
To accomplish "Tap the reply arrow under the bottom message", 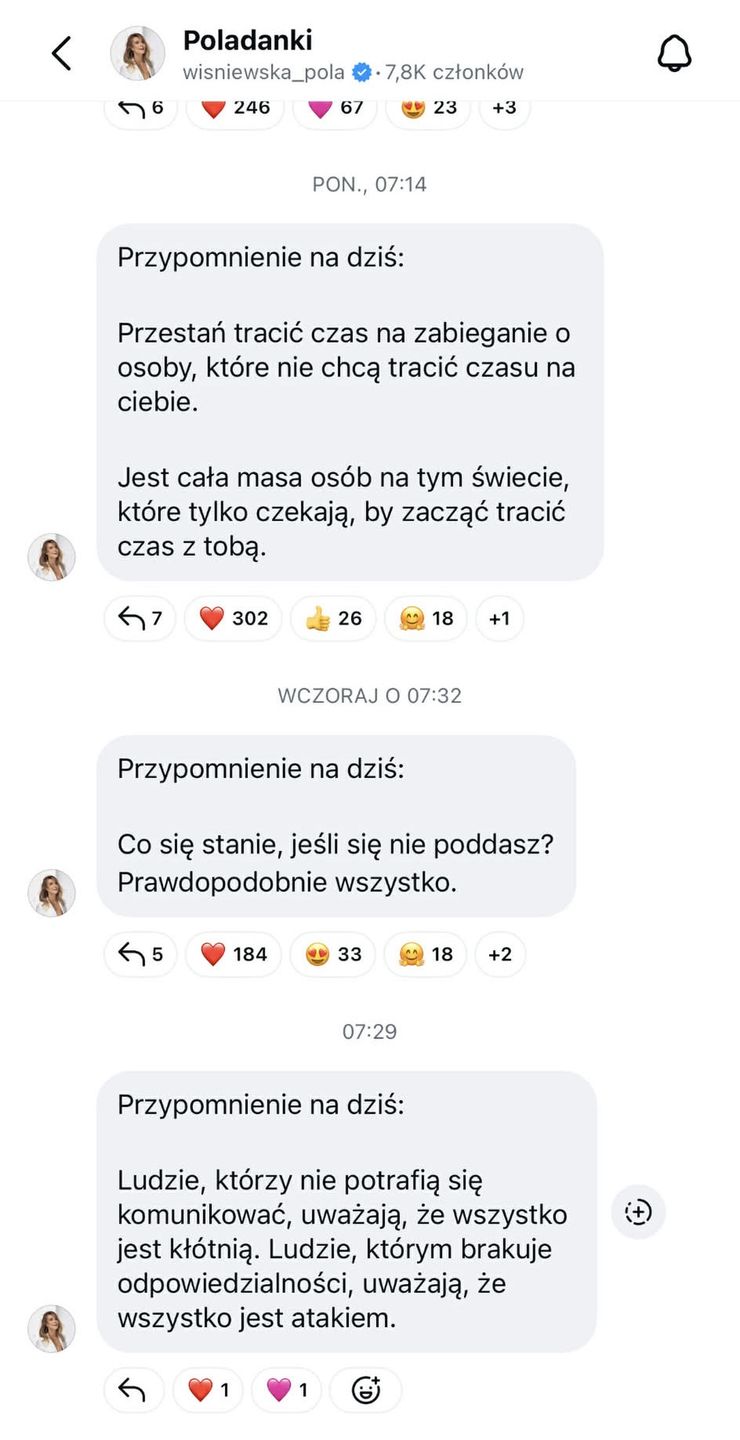I will pos(134,1389).
